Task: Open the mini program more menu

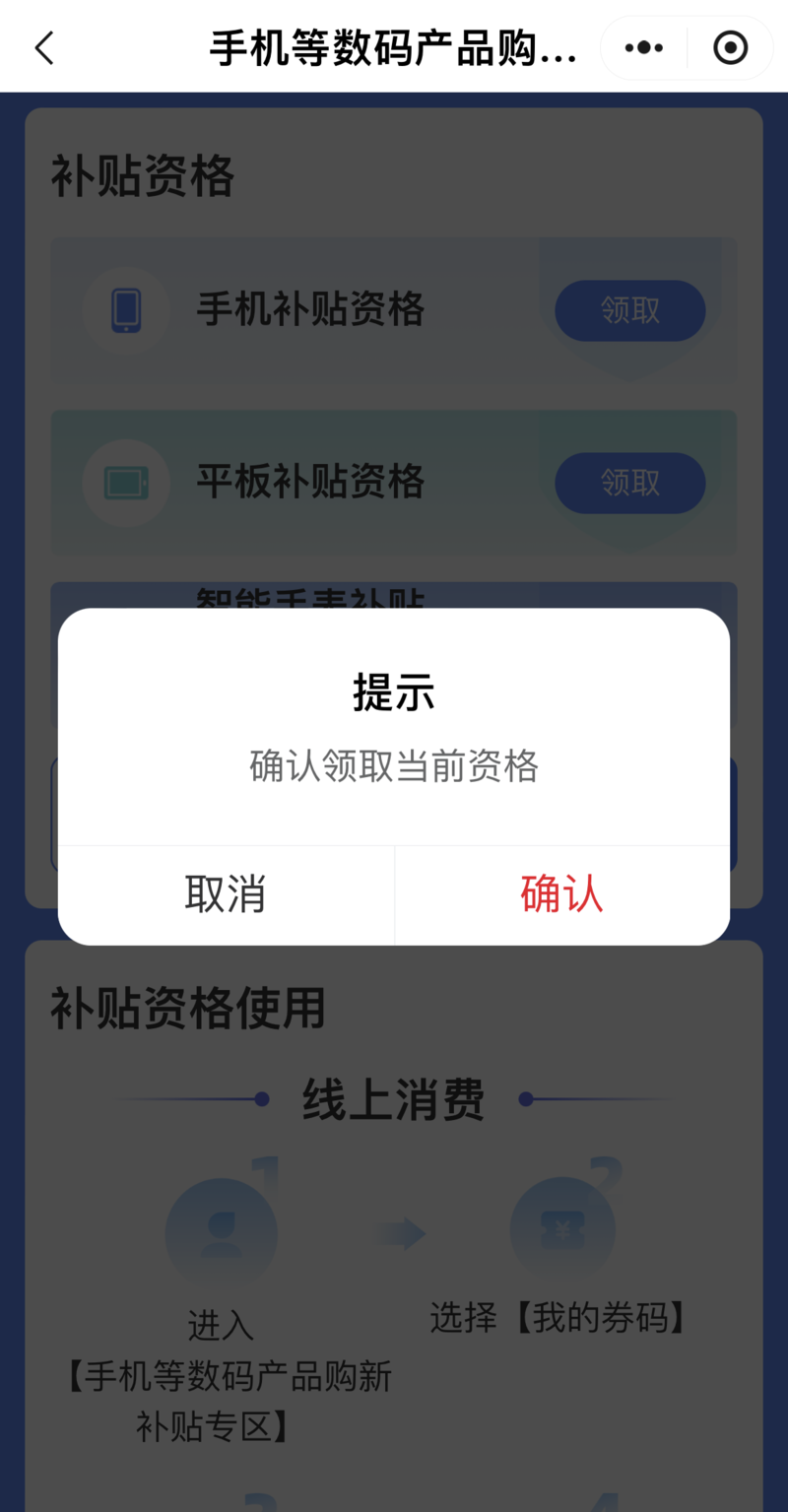Action: tap(644, 47)
